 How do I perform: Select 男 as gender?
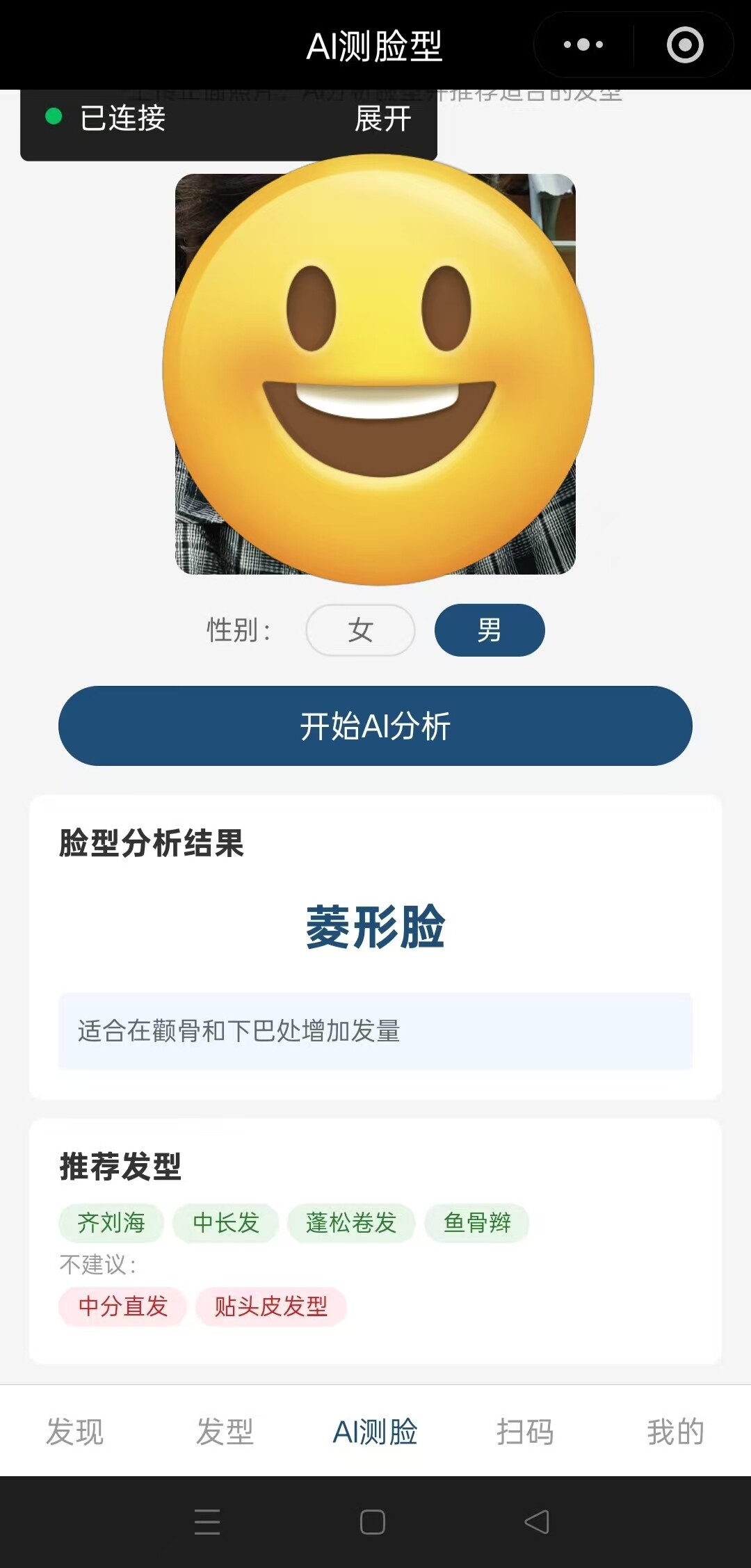click(490, 630)
